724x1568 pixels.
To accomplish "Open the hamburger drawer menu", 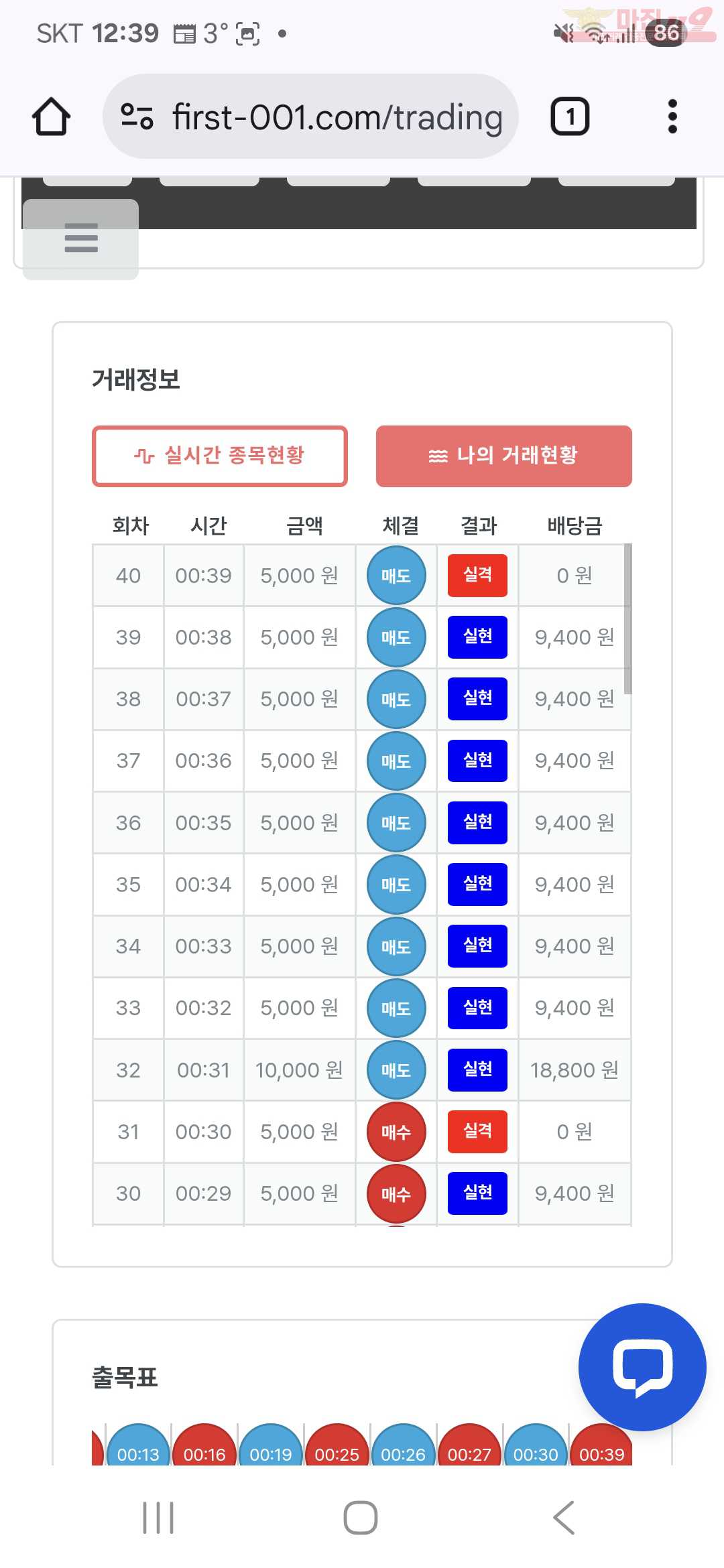I will [81, 238].
